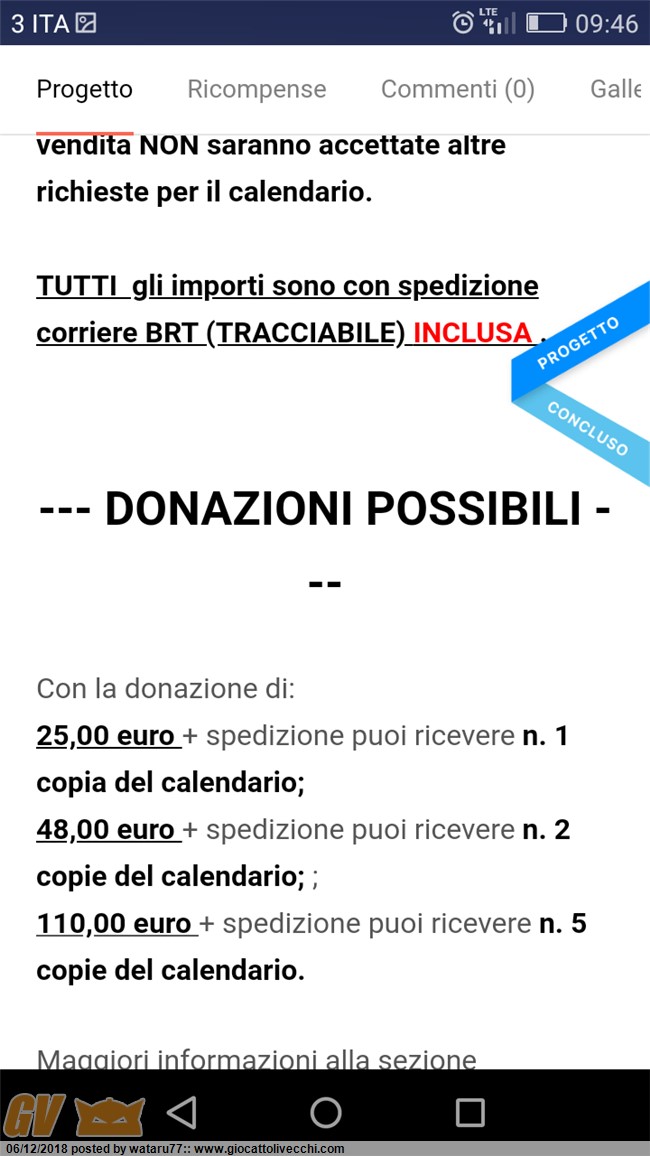Open the Ricompense tab
Viewport: 650px width, 1156px height.
click(256, 89)
